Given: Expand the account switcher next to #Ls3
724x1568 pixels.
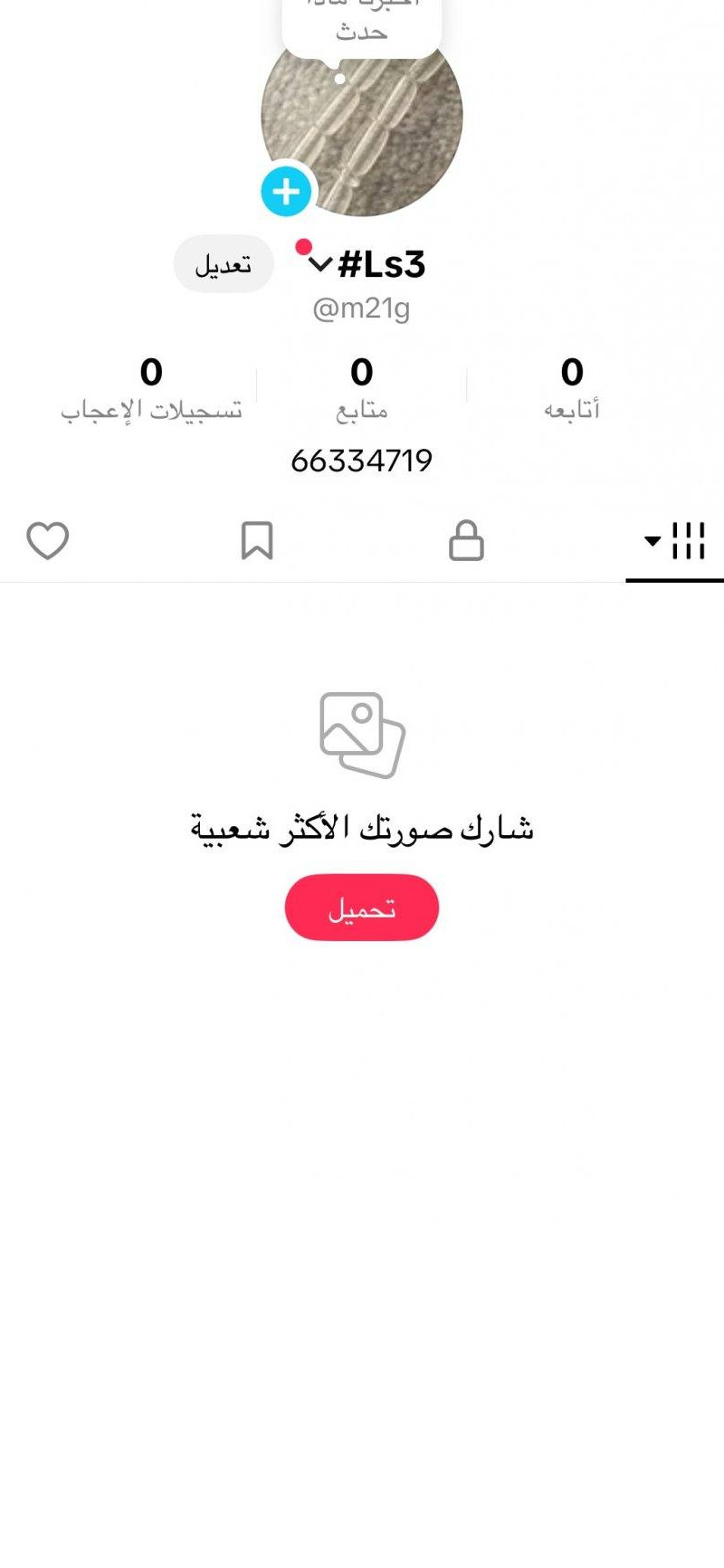Looking at the screenshot, I should [x=320, y=264].
